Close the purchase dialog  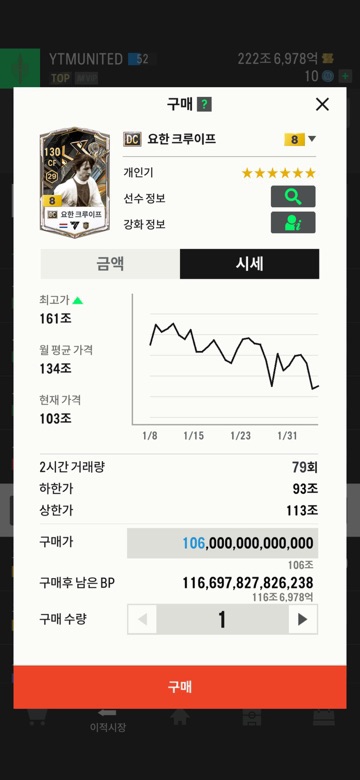coord(322,104)
